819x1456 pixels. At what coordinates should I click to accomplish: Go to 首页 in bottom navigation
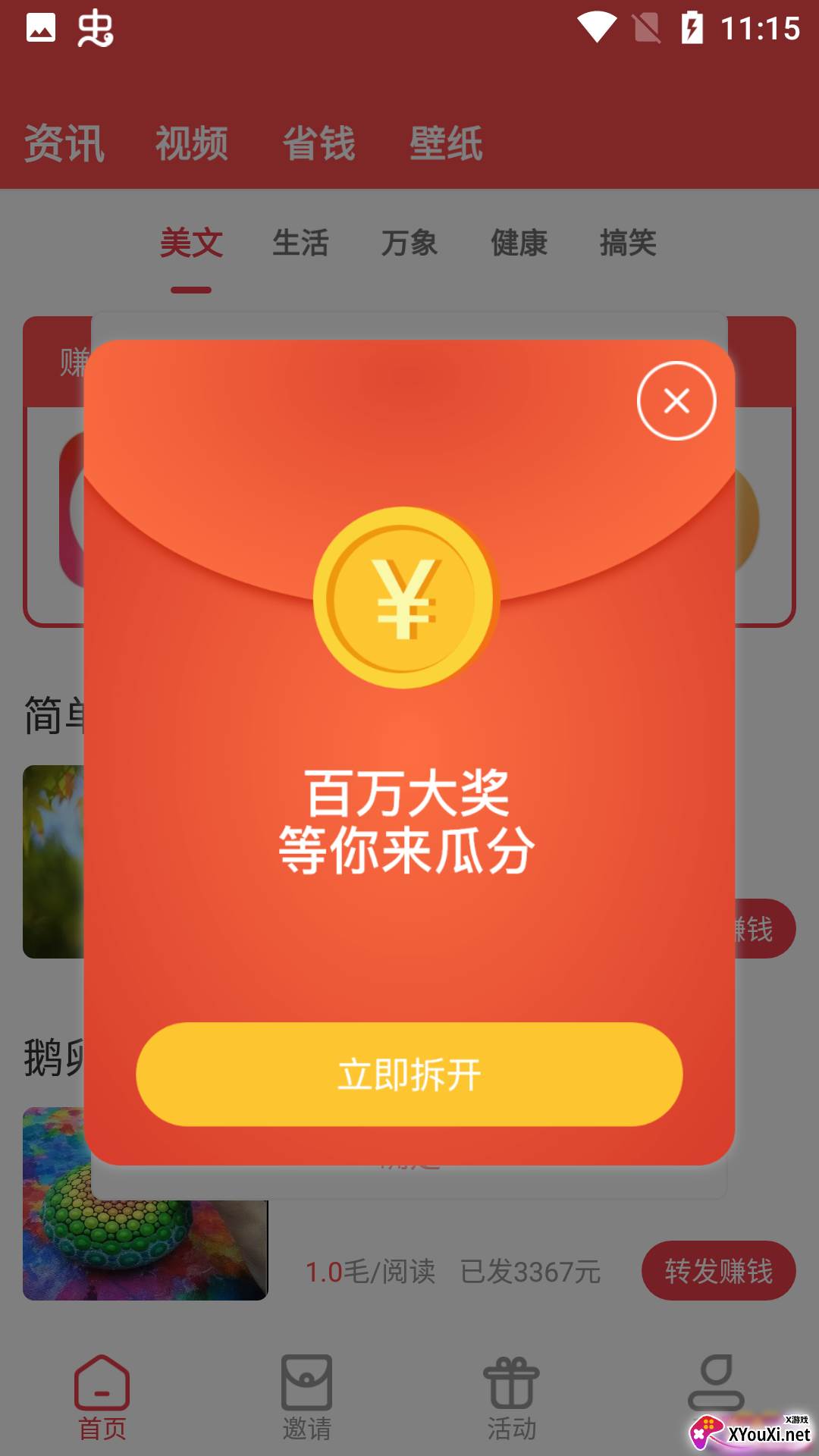coord(102,1398)
